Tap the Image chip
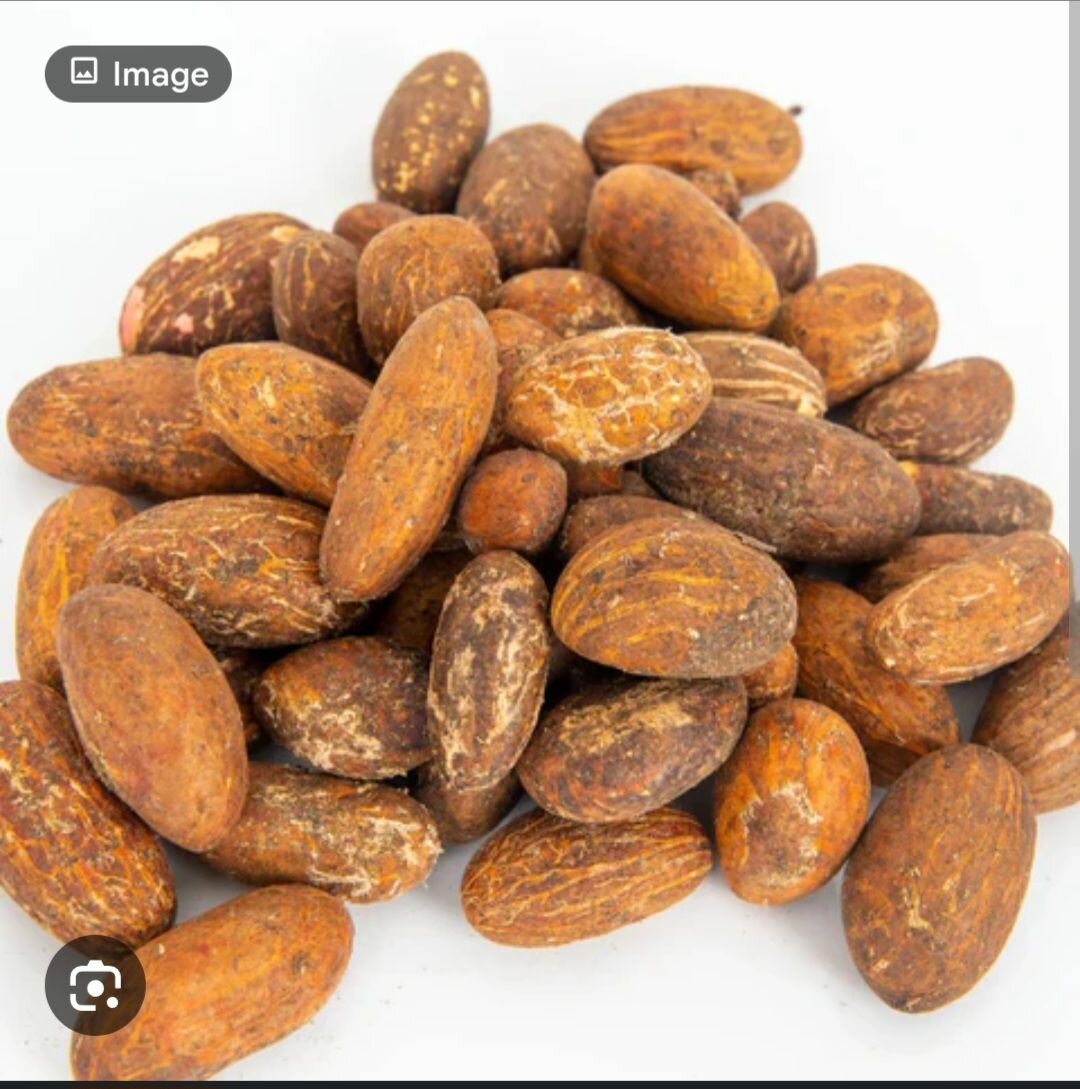This screenshot has height=1089, width=1080. click(138, 74)
